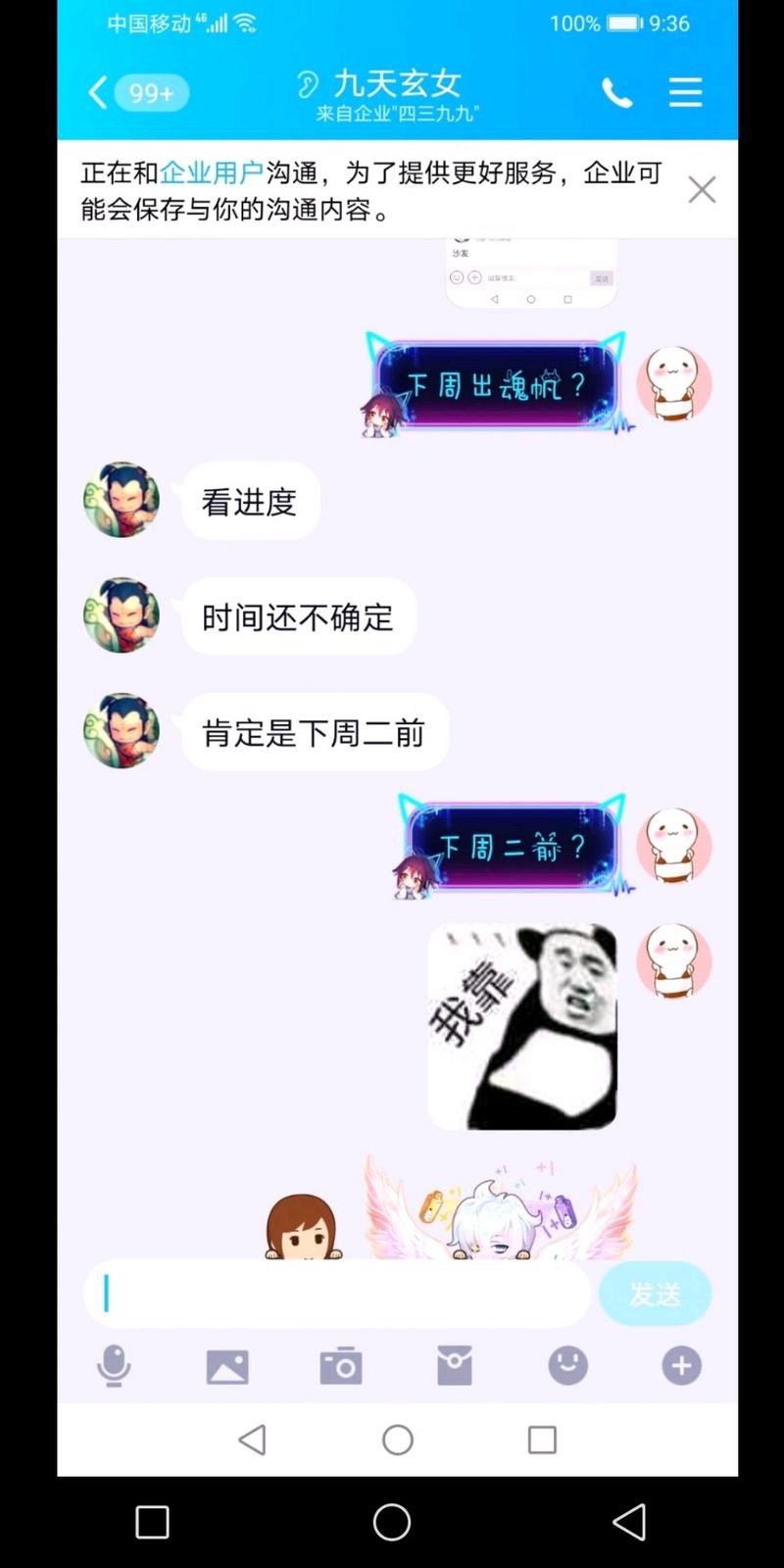Open the emoji sticker panel
This screenshot has height=1568, width=784.
568,1365
